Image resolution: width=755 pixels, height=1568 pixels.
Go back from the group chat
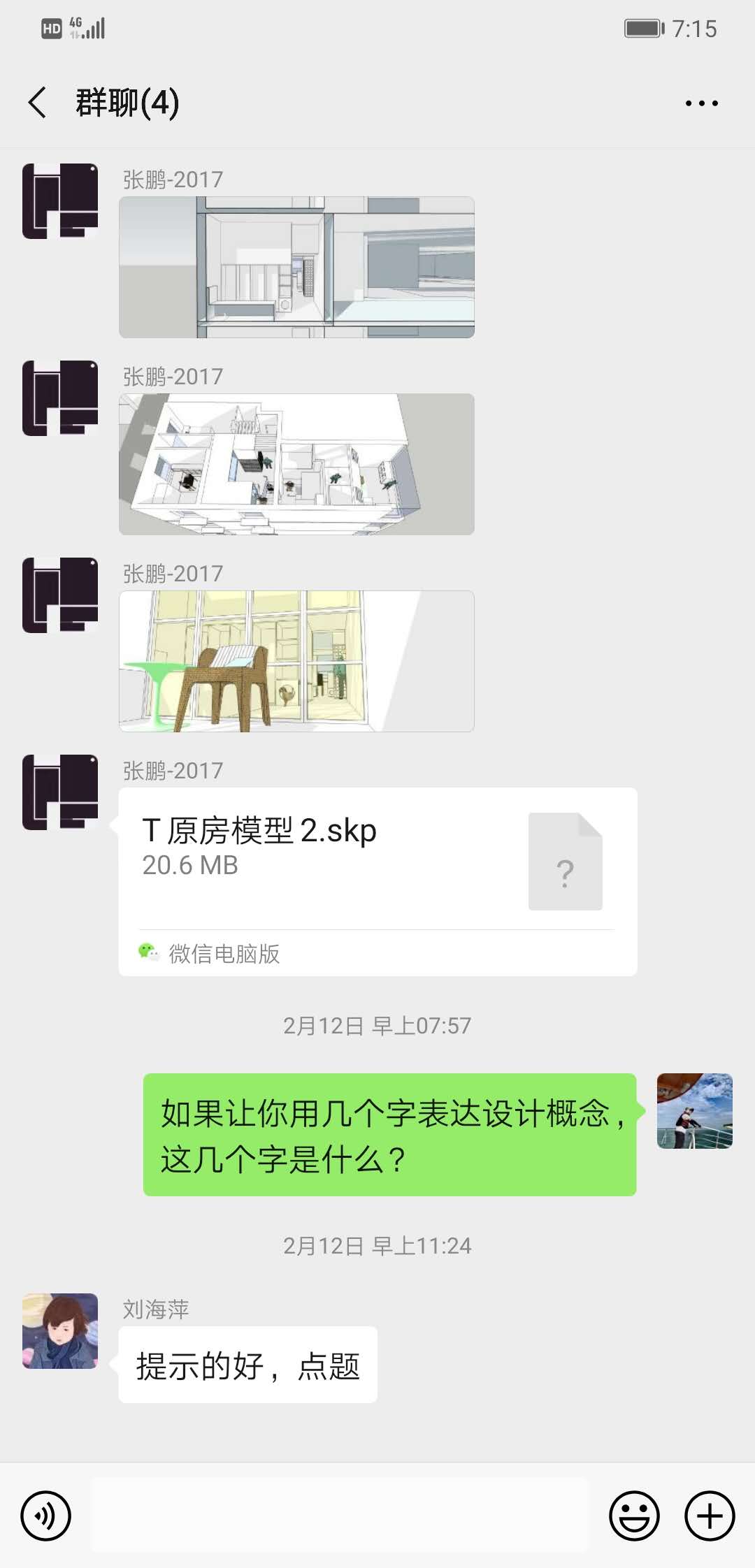(x=38, y=103)
